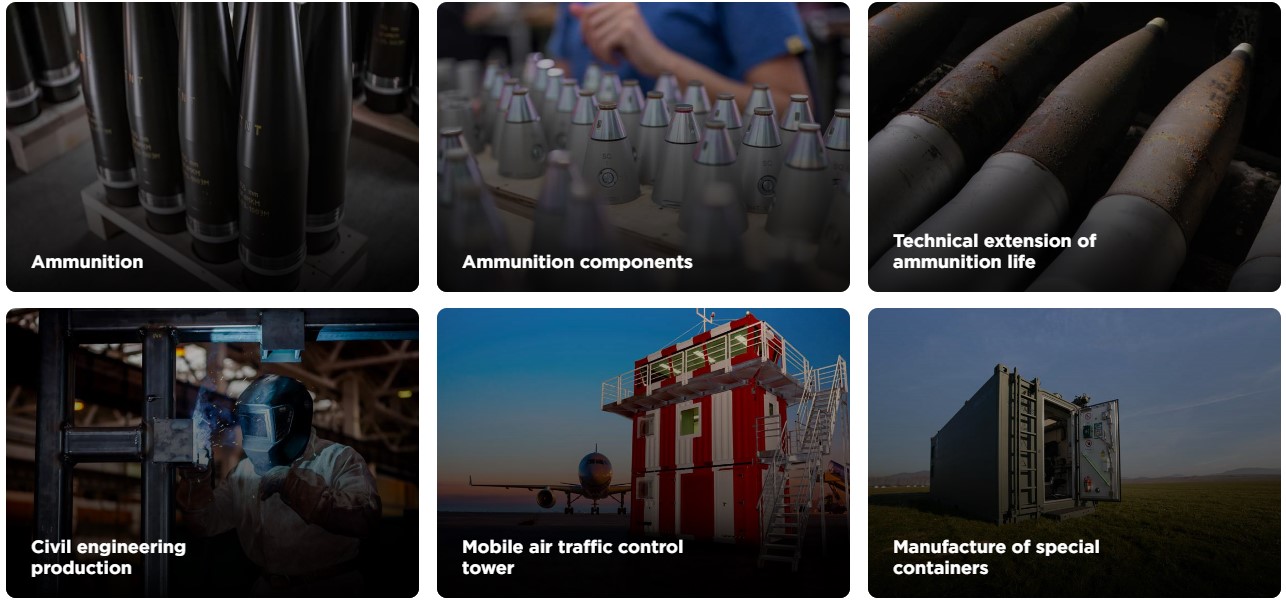This screenshot has width=1286, height=600.
Task: Select Technical extension of ammunition life
Action: (x=1074, y=147)
